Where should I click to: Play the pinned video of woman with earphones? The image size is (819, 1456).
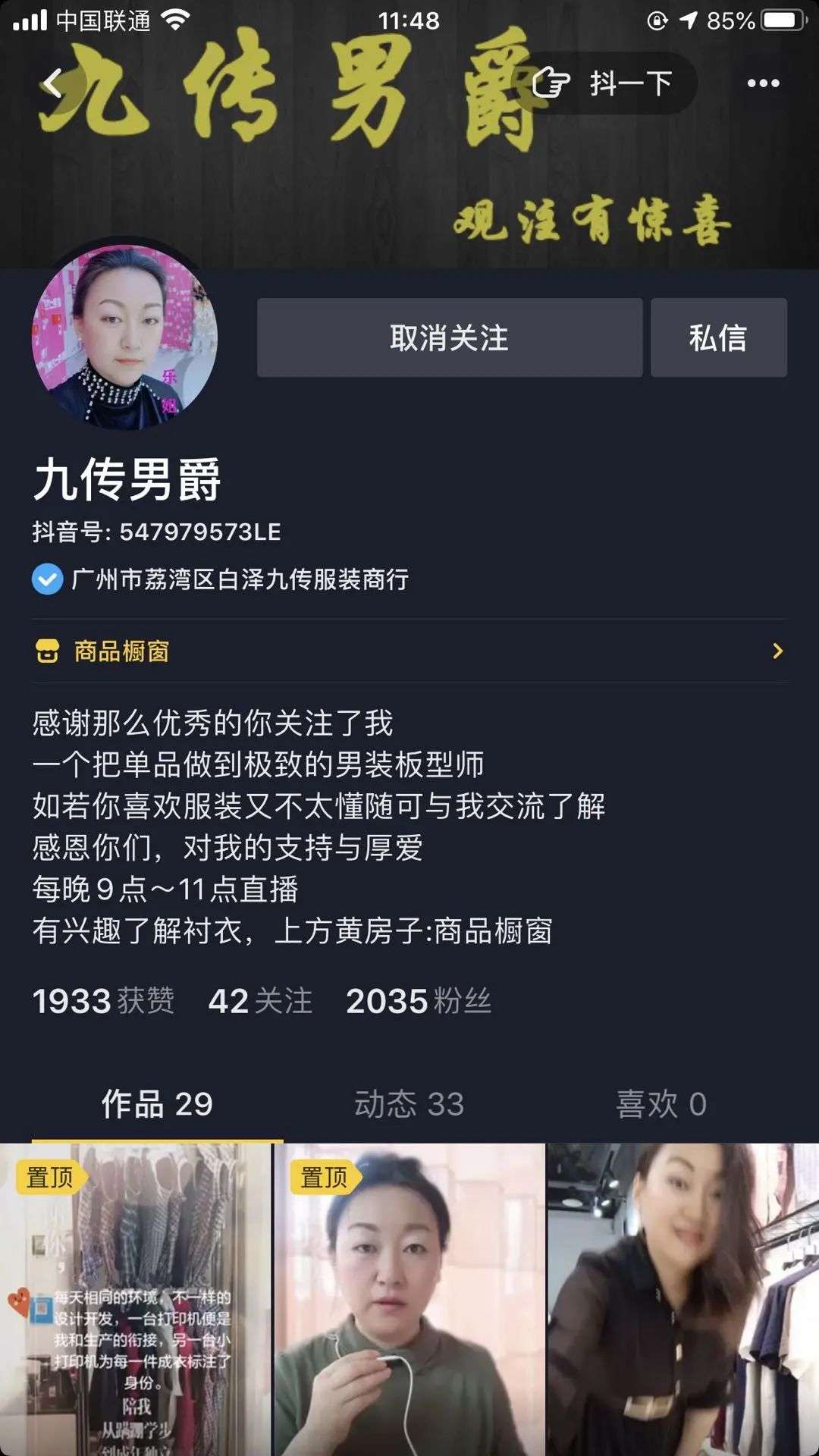click(409, 1300)
